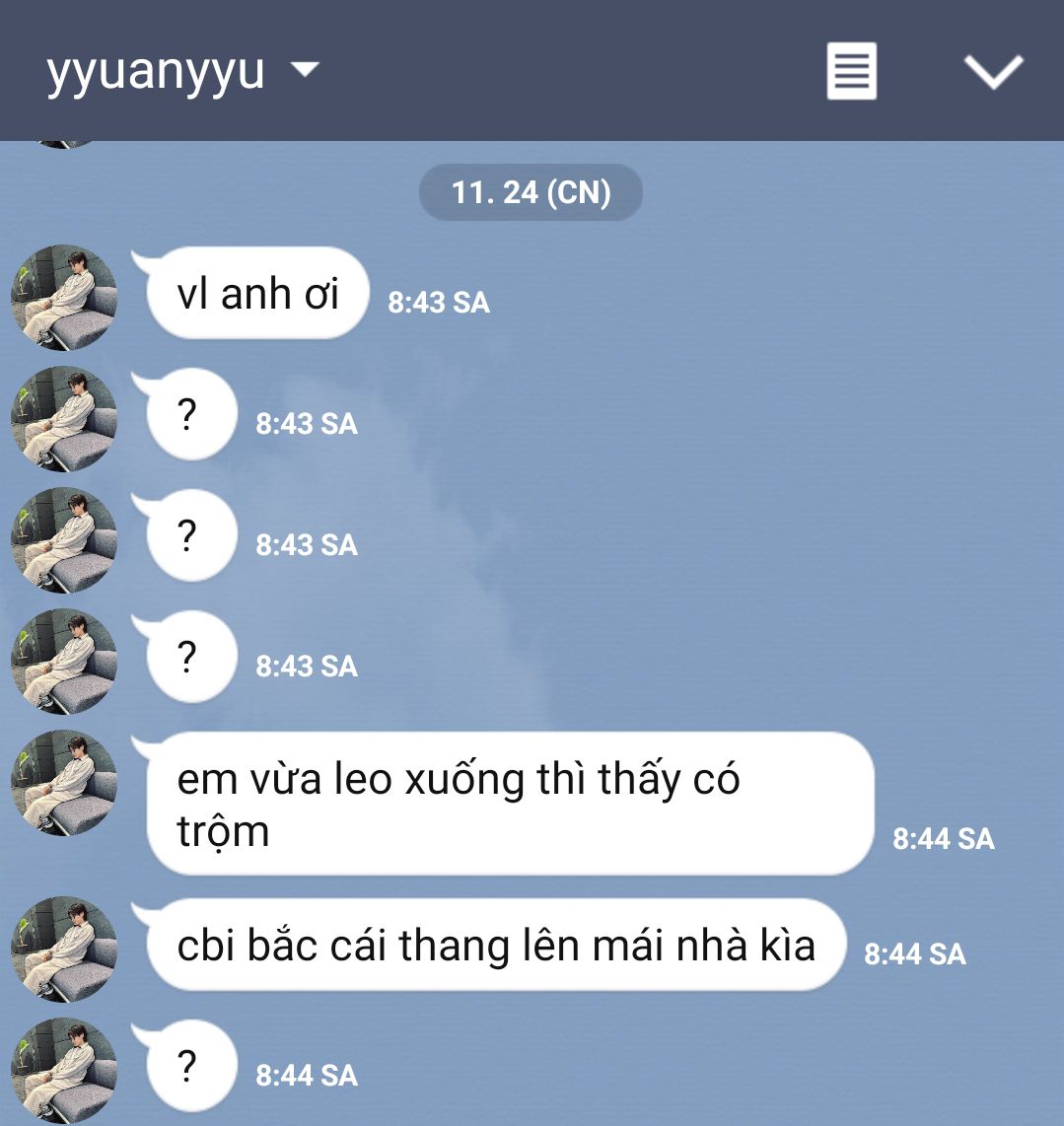Open avatar next to 'em vừa leo xuống' message
The height and width of the screenshot is (1126, 1064).
point(64,783)
